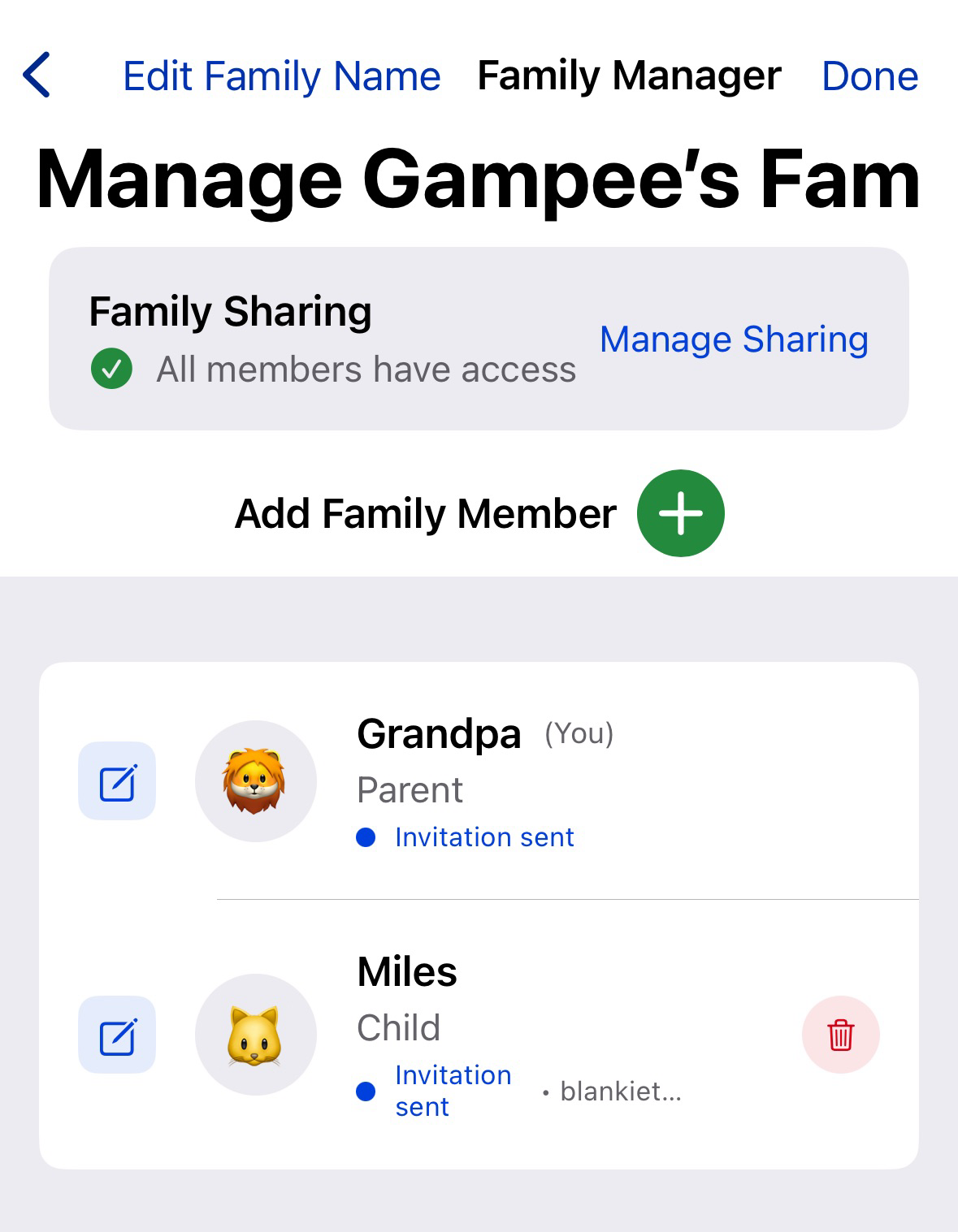Viewport: 958px width, 1232px height.
Task: Expand Grandpa's invitation details
Action: 483,836
